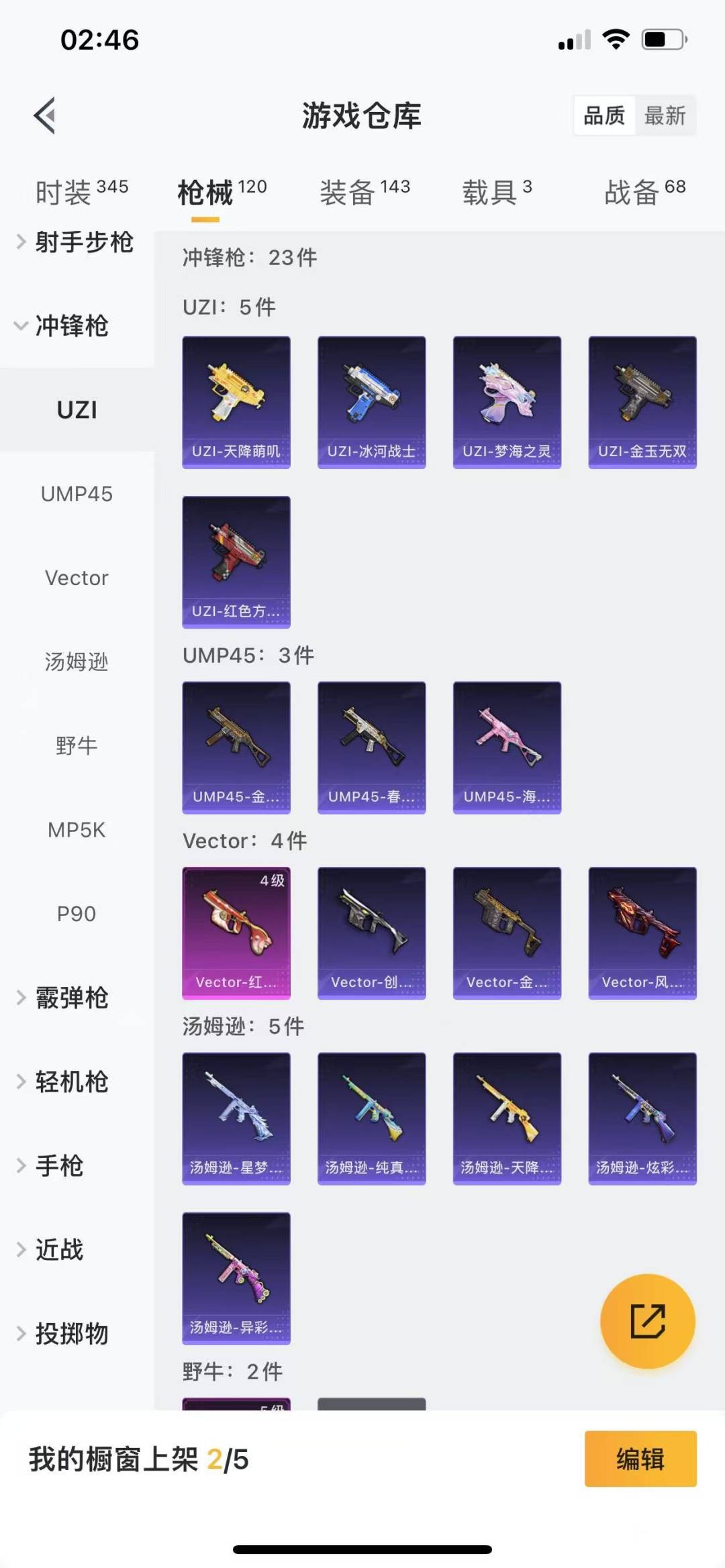Open the 战备 tab
The height and width of the screenshot is (1568, 725).
(x=645, y=192)
